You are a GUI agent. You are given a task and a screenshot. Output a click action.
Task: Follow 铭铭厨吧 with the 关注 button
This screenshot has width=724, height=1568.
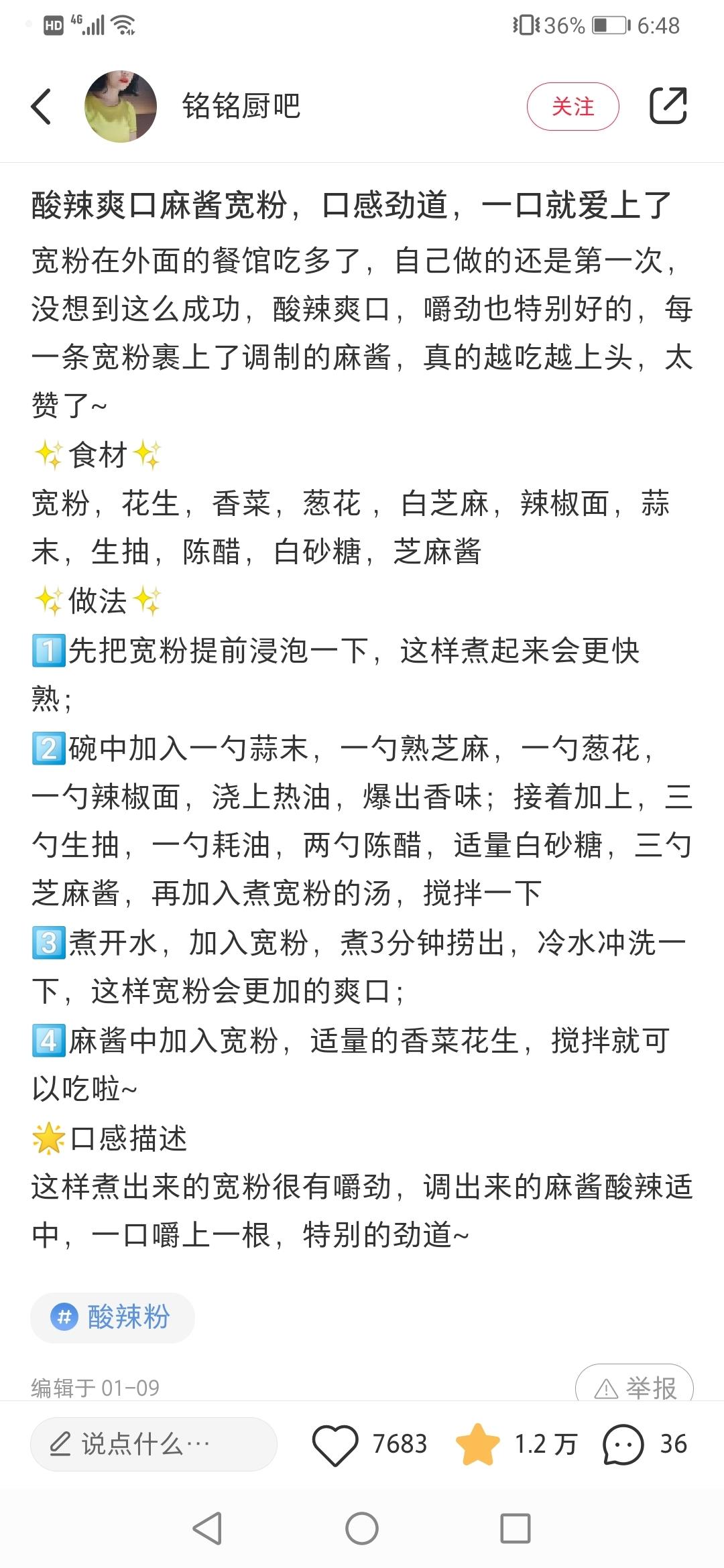pos(572,107)
